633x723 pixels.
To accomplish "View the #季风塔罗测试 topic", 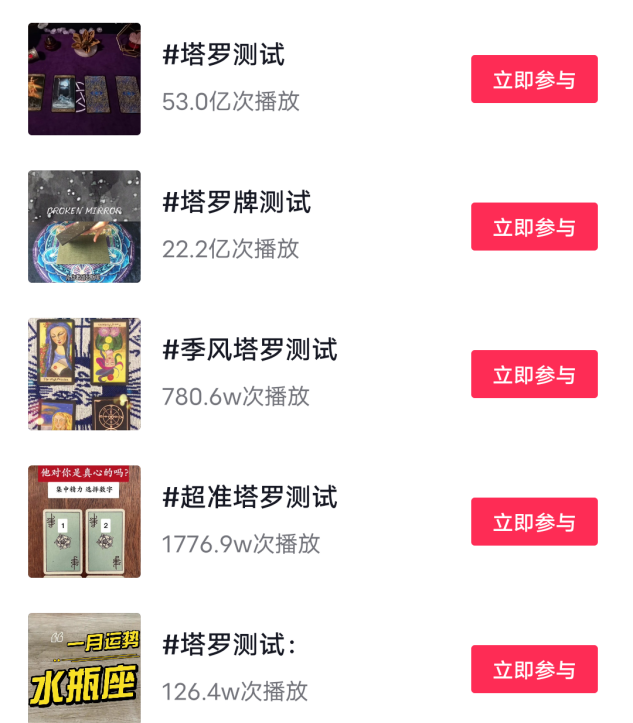I will (249, 350).
